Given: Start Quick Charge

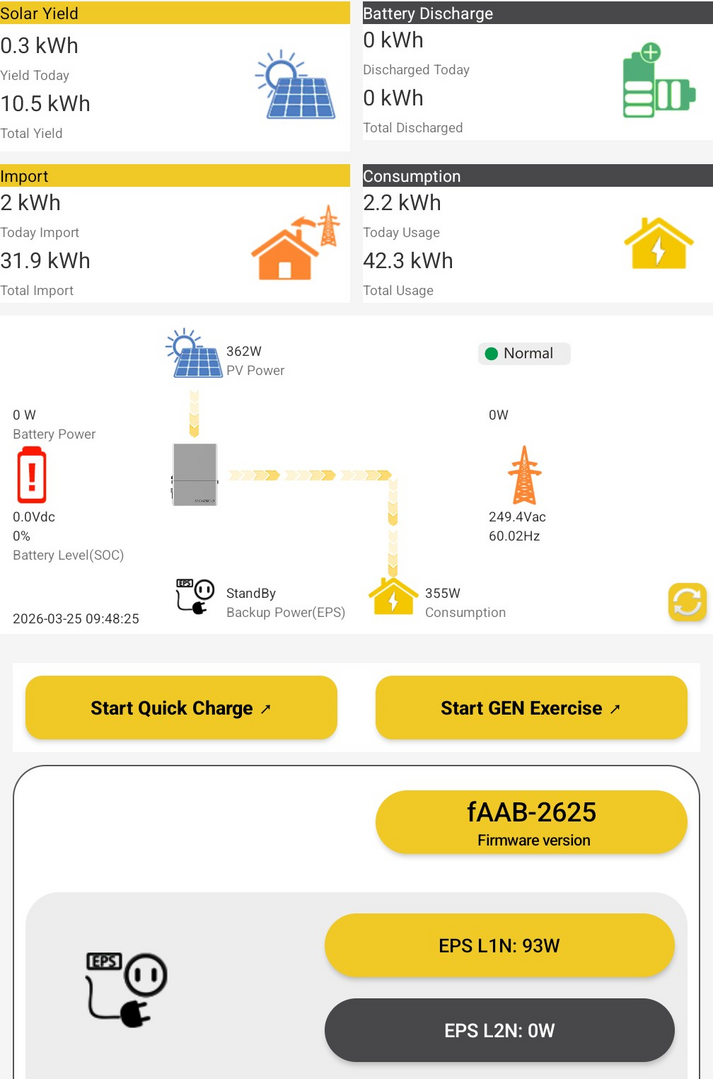Looking at the screenshot, I should (x=181, y=708).
